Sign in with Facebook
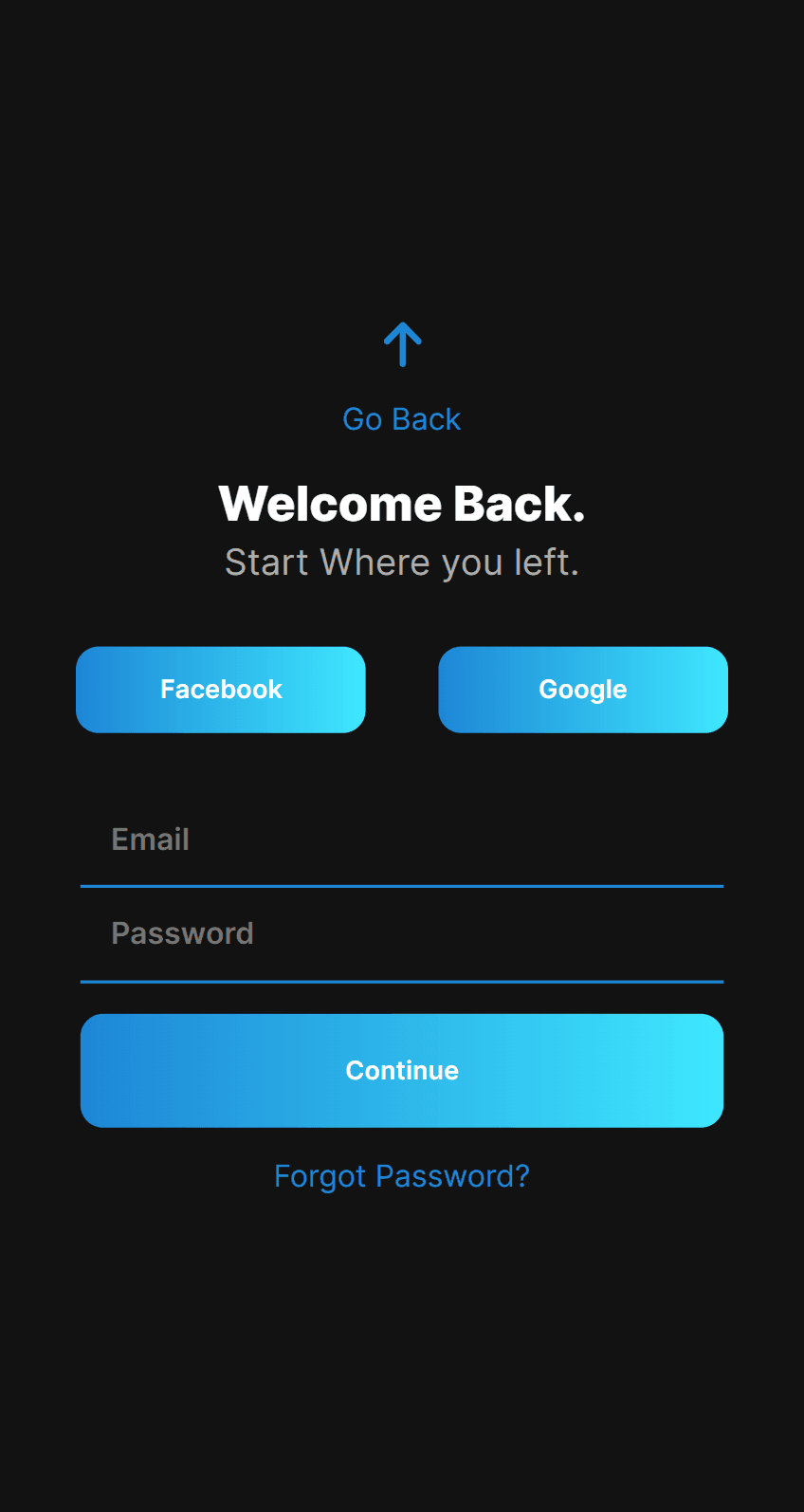Viewport: 804px width, 1512px height. coord(221,690)
